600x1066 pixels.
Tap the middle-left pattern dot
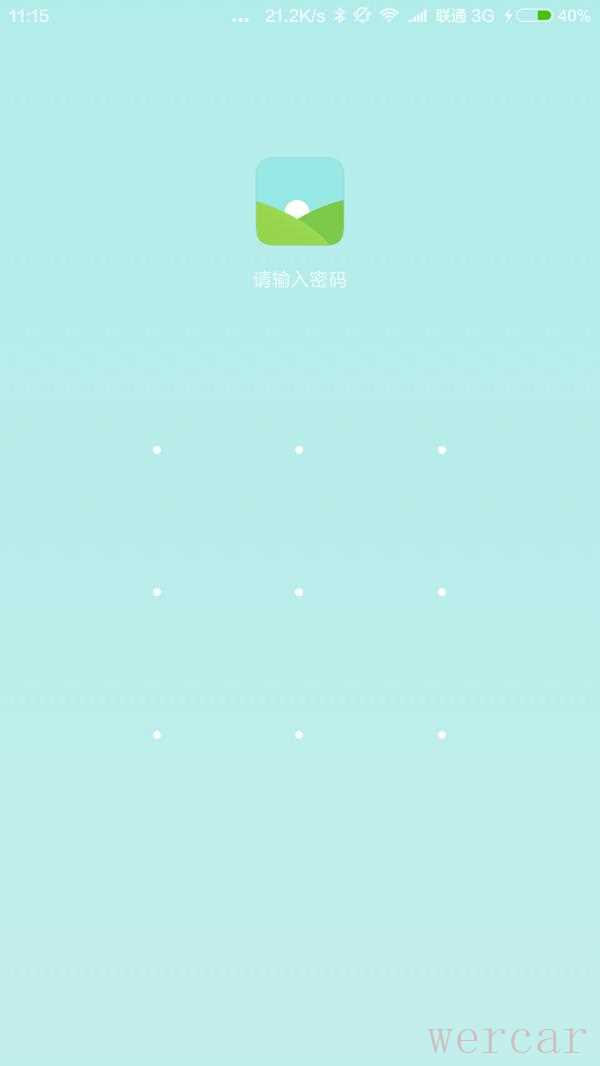[x=157, y=592]
